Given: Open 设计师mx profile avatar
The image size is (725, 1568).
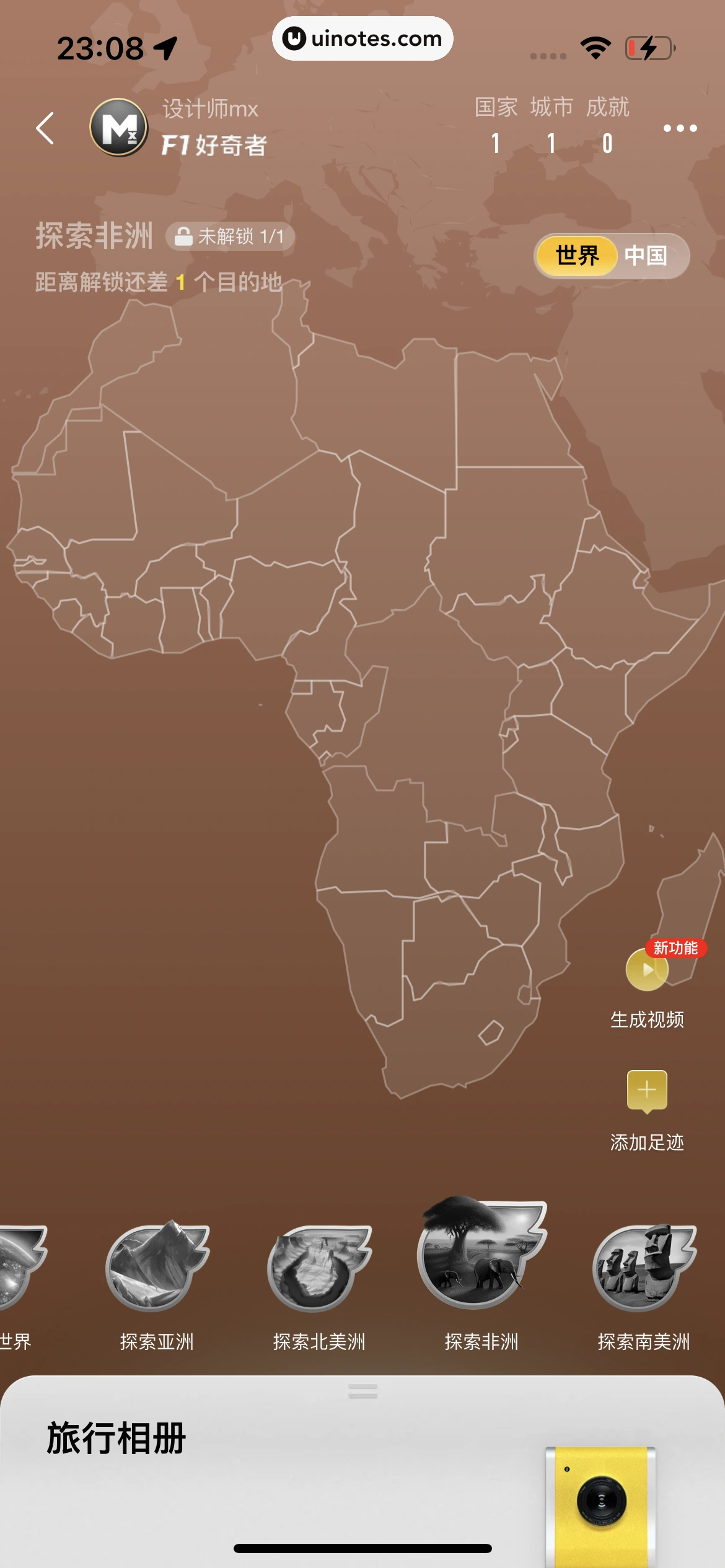Looking at the screenshot, I should click(x=119, y=128).
